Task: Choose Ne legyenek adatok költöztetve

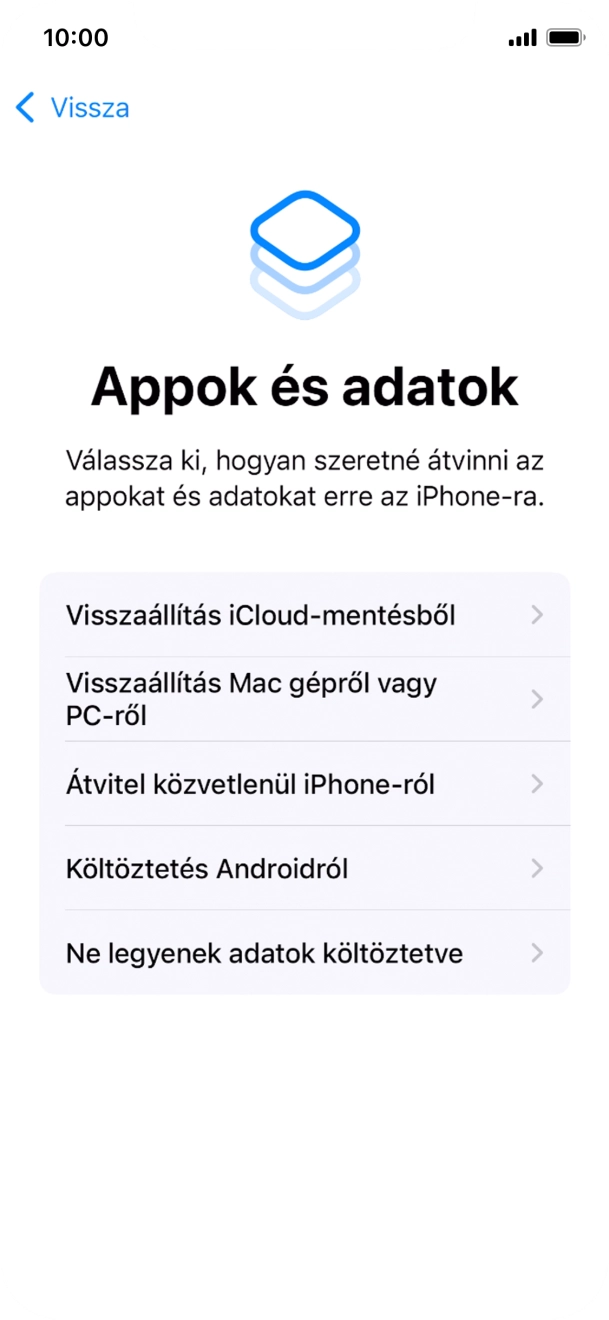Action: click(x=304, y=953)
